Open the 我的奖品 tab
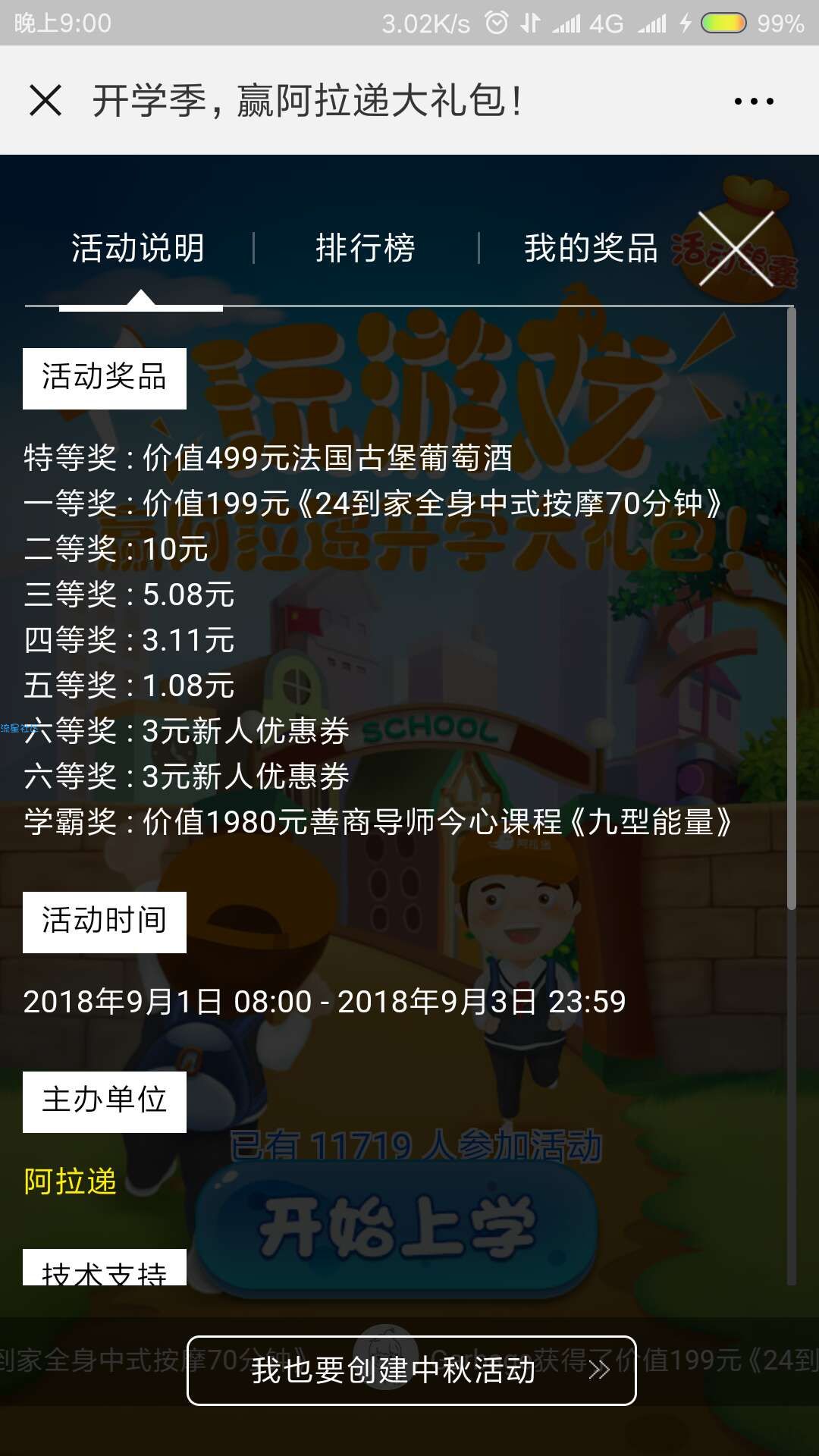Image resolution: width=819 pixels, height=1456 pixels. (591, 249)
